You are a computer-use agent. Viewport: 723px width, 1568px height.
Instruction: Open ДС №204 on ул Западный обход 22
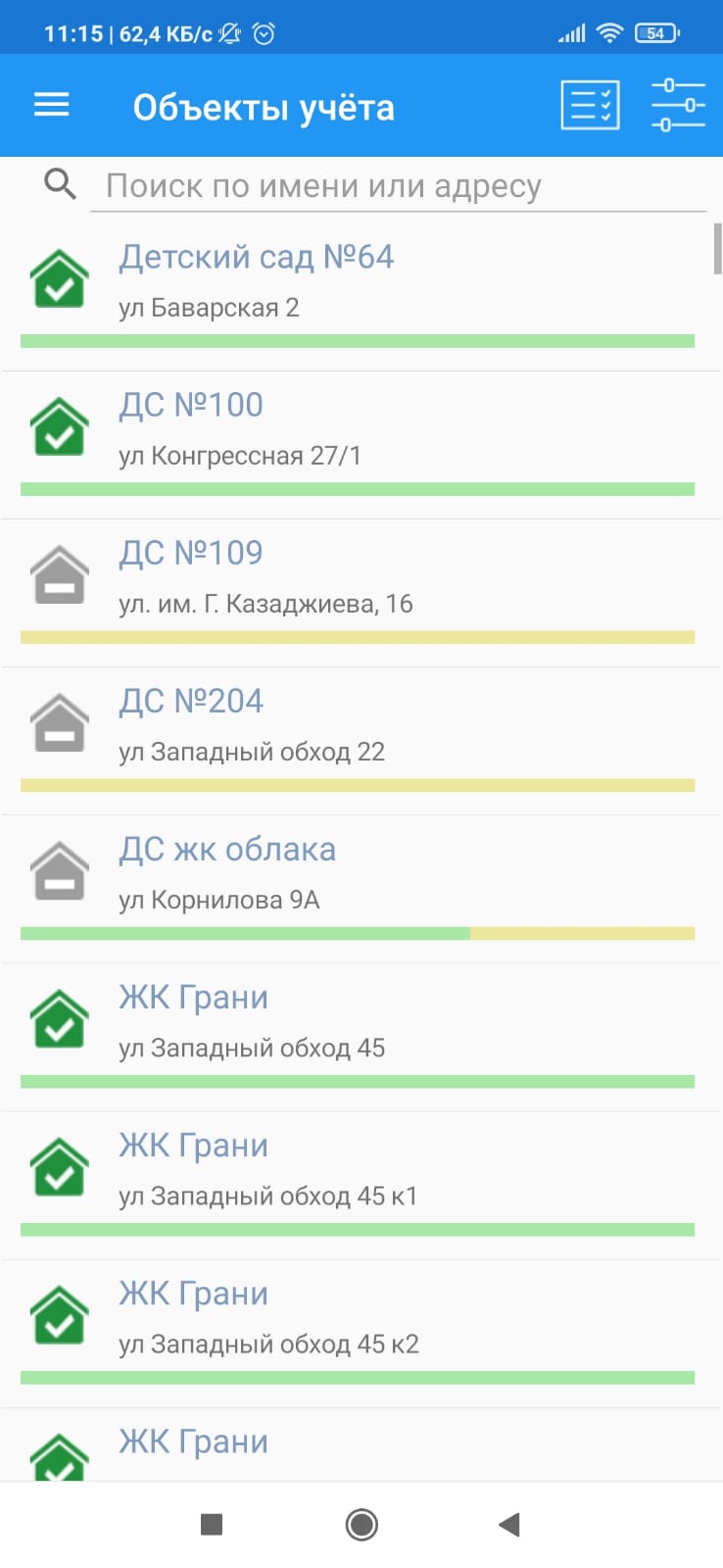tap(361, 741)
